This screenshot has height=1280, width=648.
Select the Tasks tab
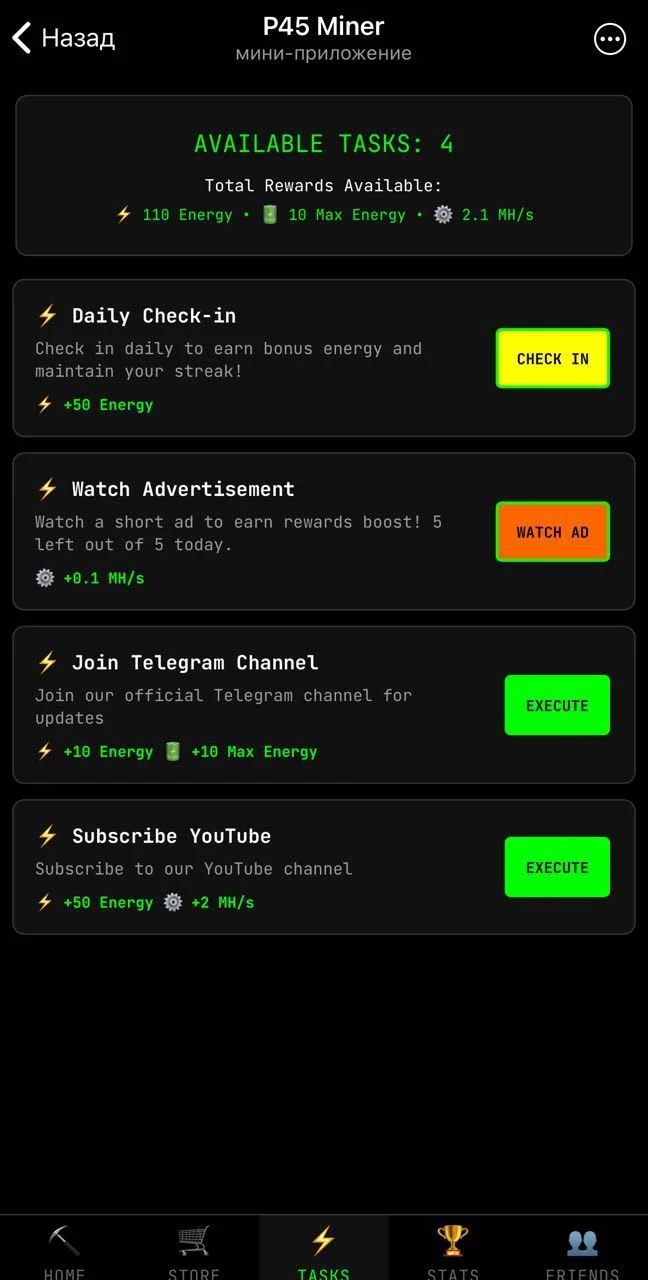tap(324, 1249)
